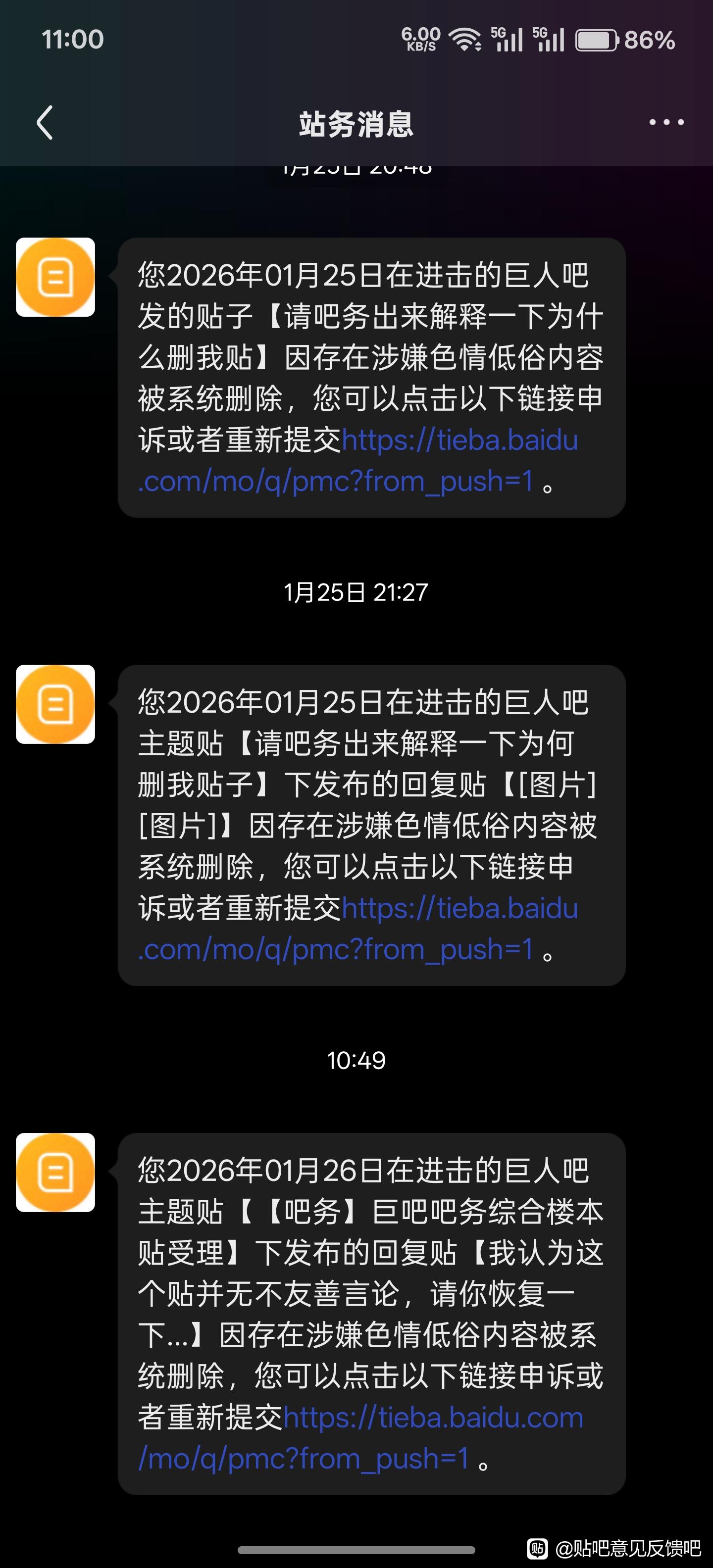Tap sender avatar beside 01月26日 message

[55, 1173]
